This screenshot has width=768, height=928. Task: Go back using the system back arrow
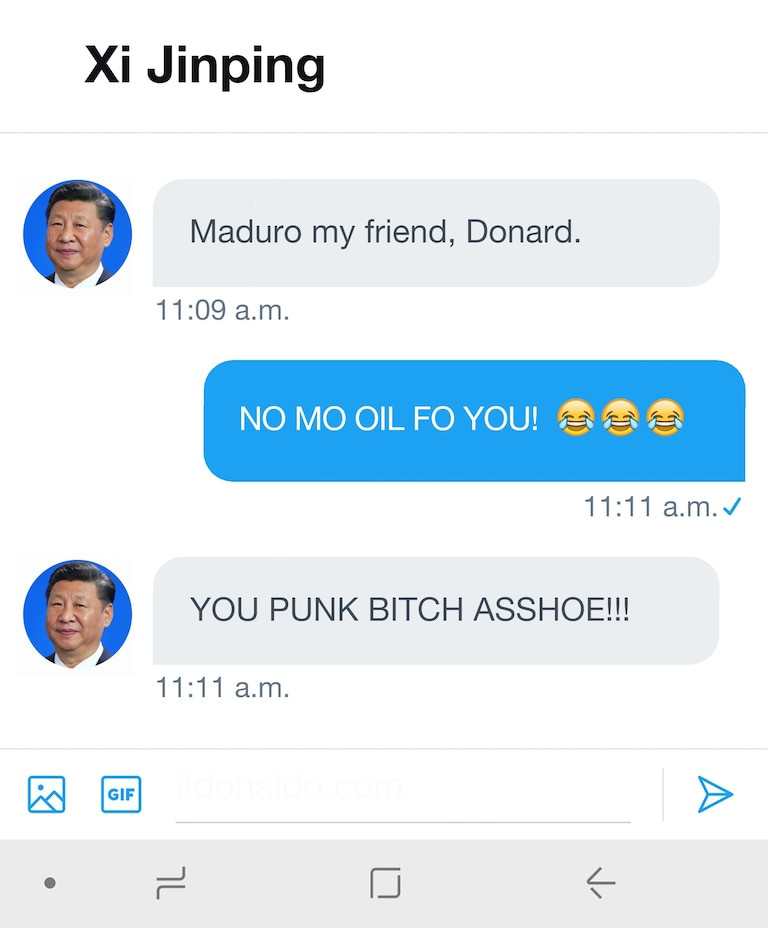coord(600,883)
